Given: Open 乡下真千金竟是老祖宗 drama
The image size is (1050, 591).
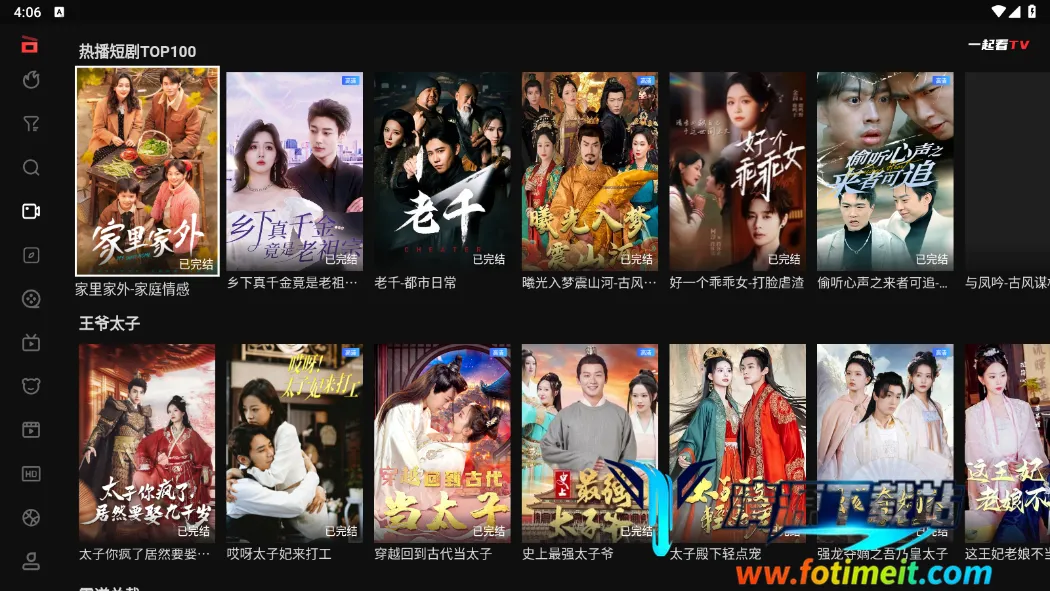Looking at the screenshot, I should [294, 171].
